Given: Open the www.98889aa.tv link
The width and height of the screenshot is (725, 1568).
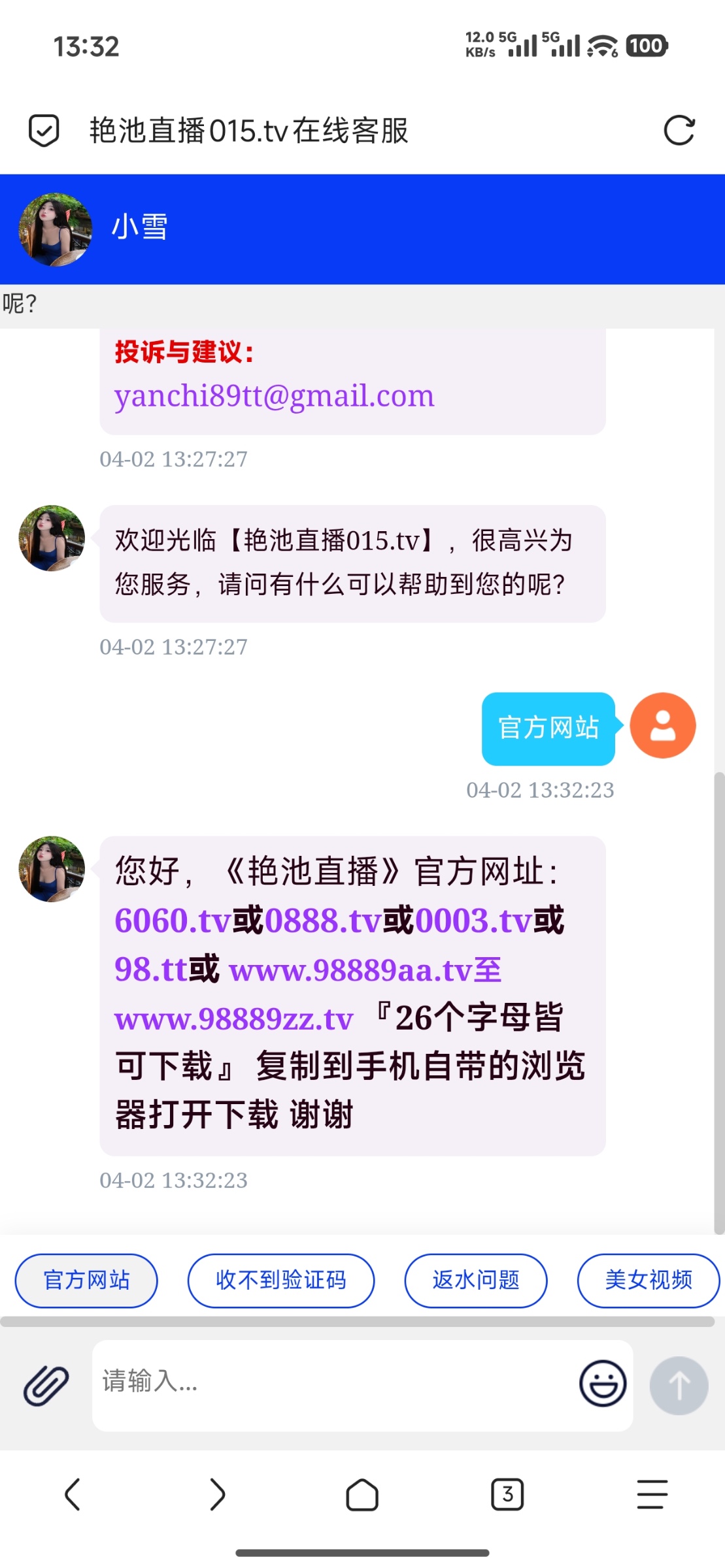Looking at the screenshot, I should (x=350, y=970).
